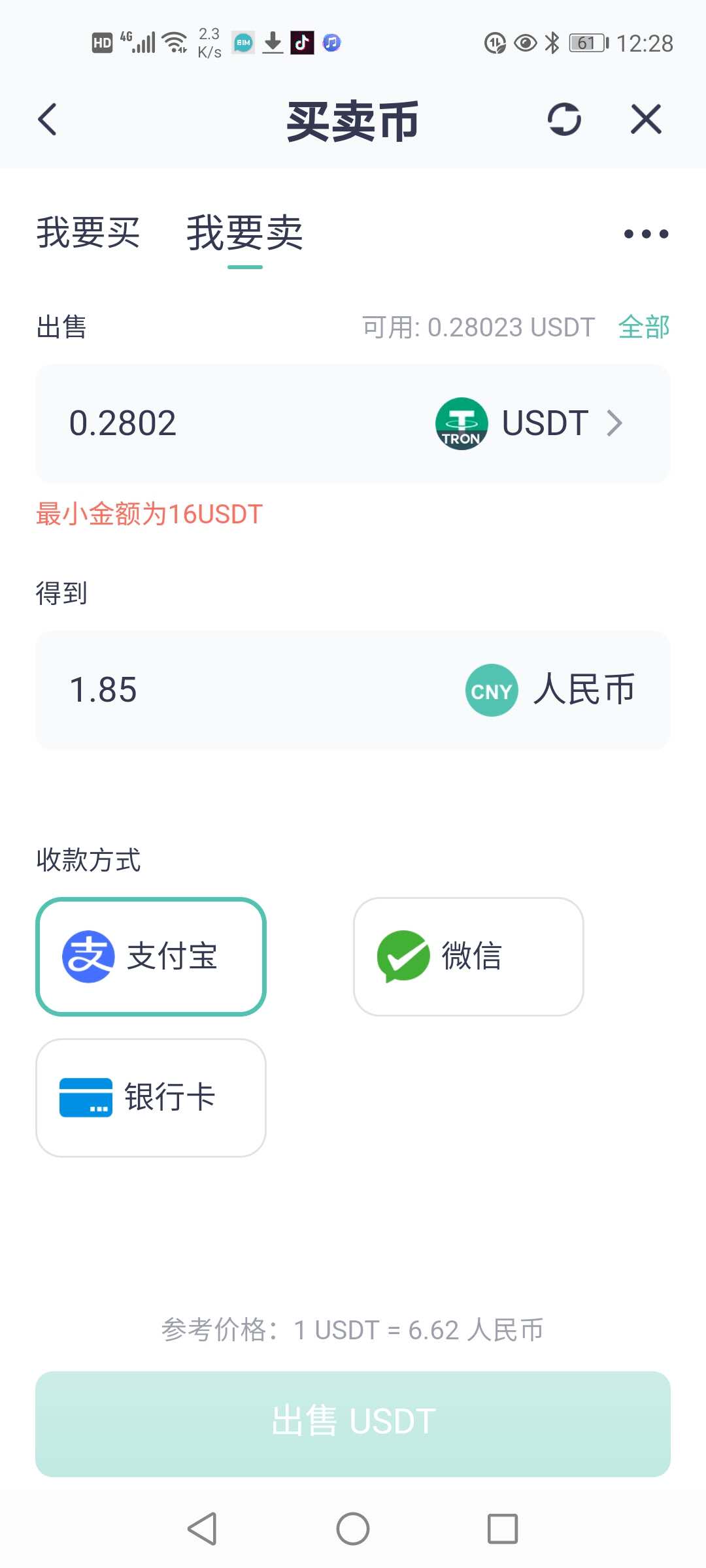Refresh the 买卖币 page
The image size is (706, 1568).
[x=564, y=120]
